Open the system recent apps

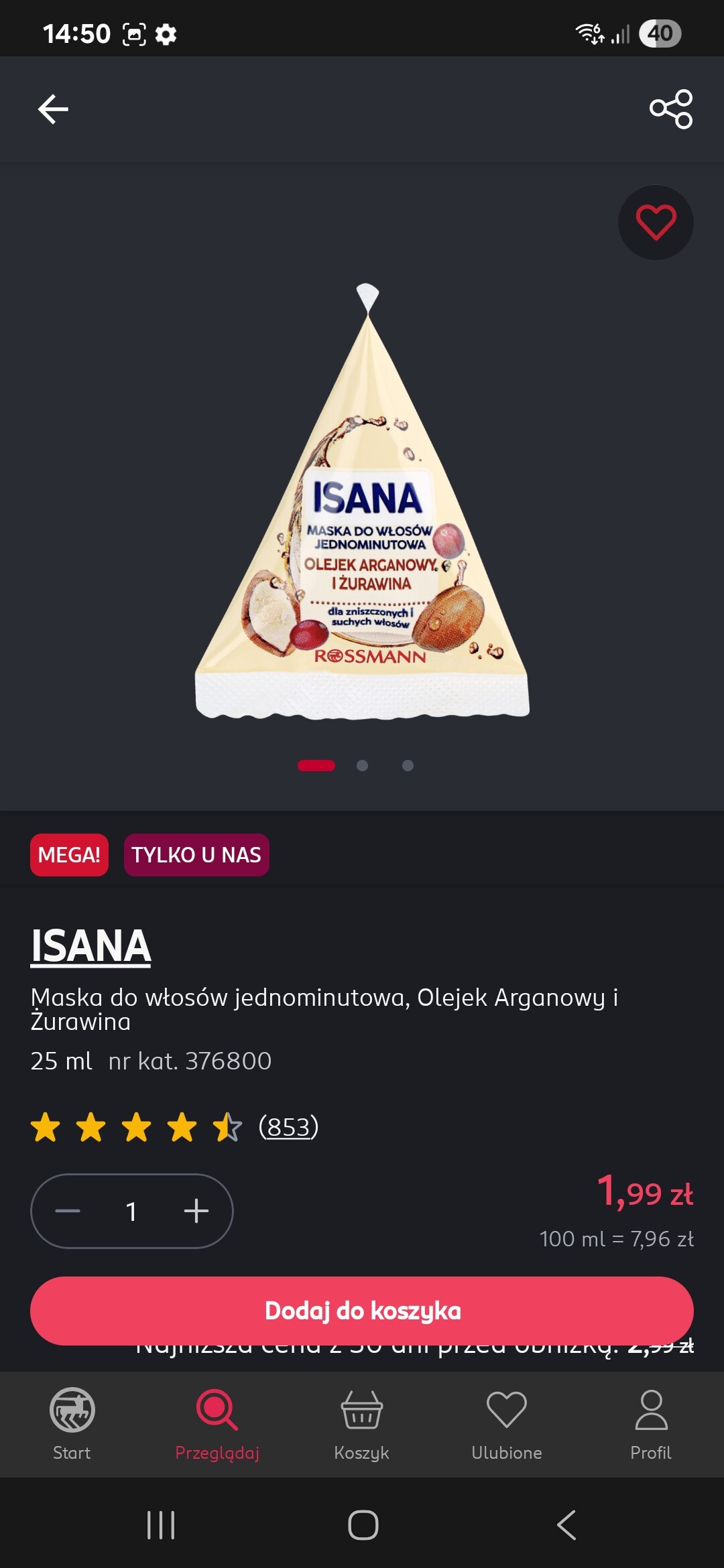(x=161, y=1526)
